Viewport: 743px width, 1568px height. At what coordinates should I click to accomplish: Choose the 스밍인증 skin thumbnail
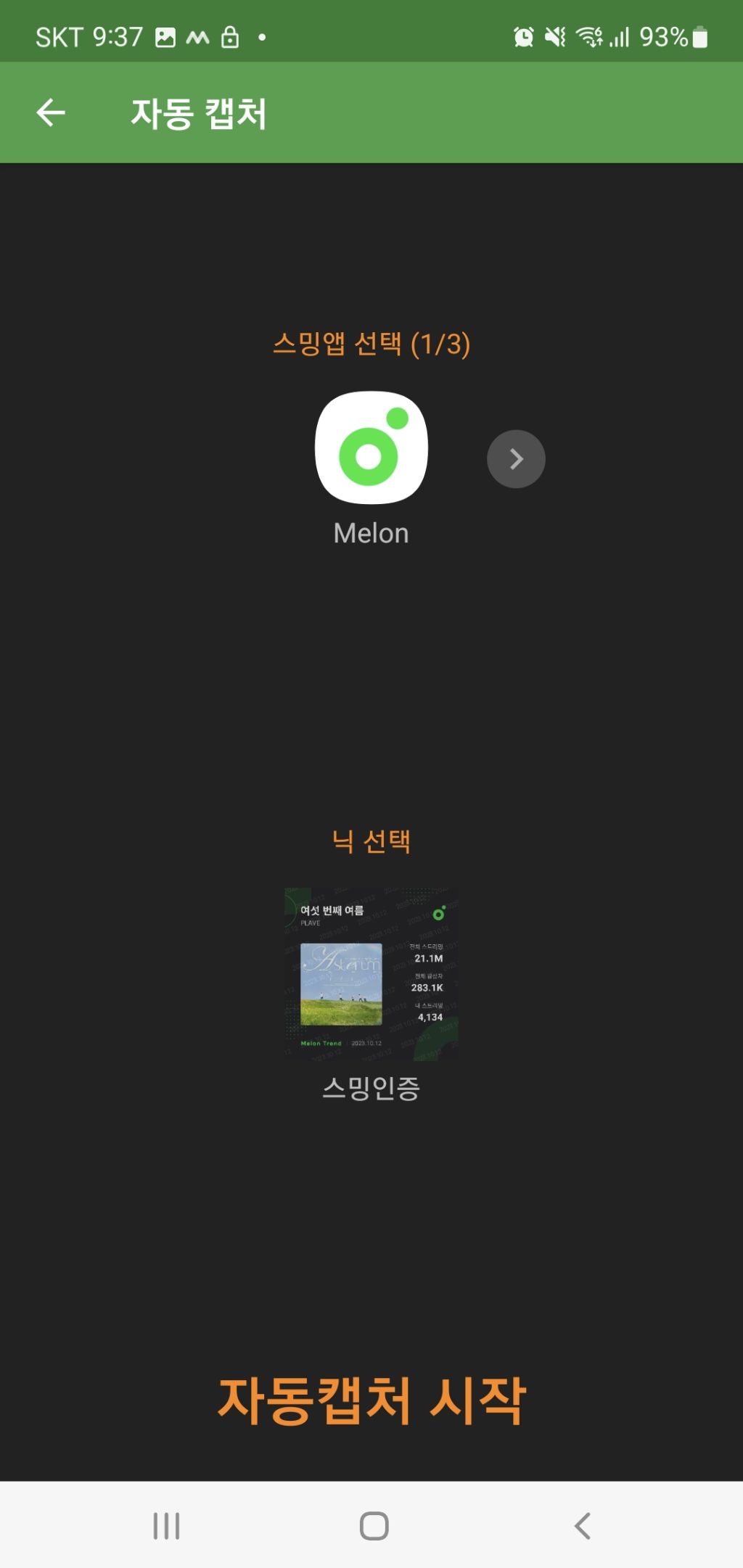tap(371, 974)
